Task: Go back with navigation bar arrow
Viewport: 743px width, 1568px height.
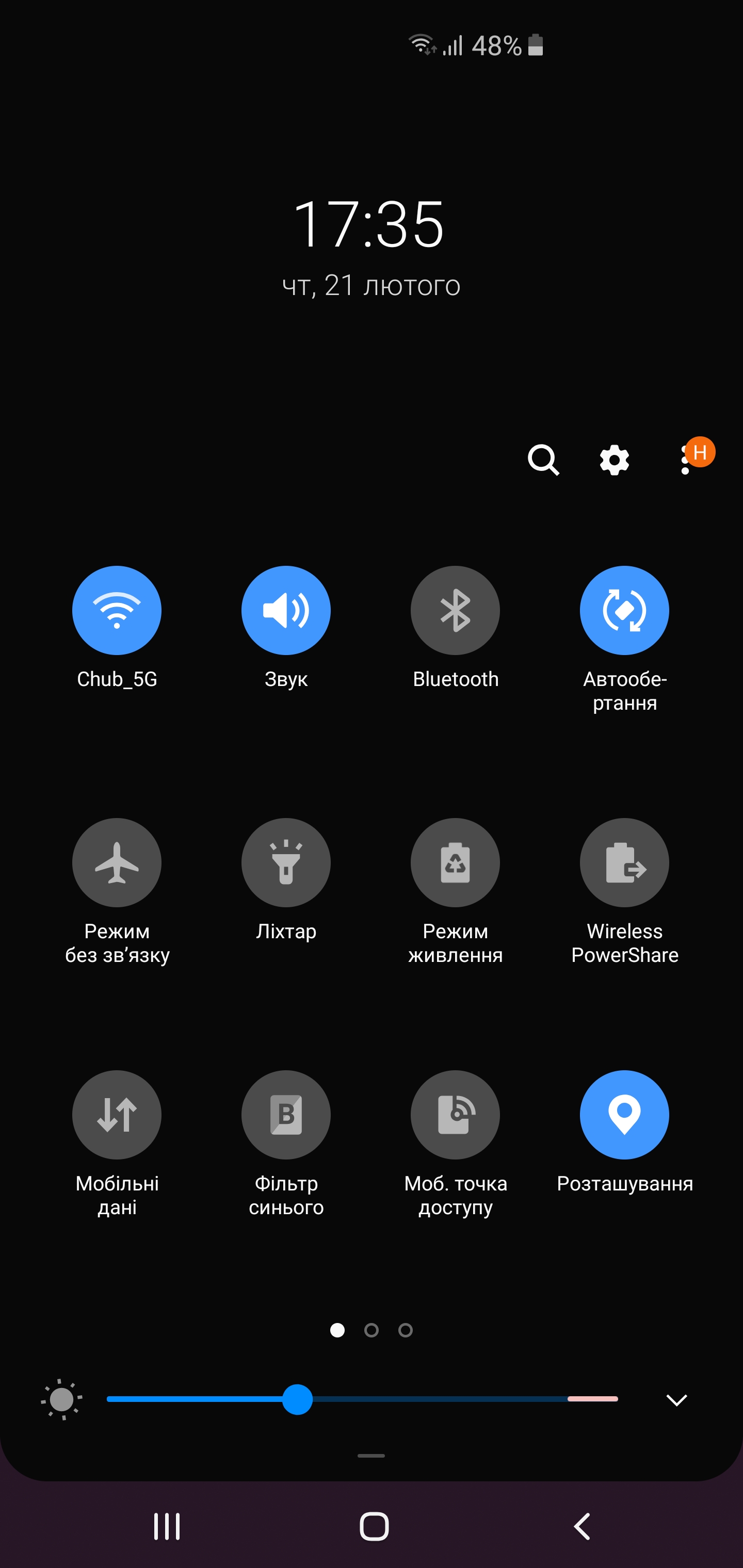Action: coord(582,1526)
